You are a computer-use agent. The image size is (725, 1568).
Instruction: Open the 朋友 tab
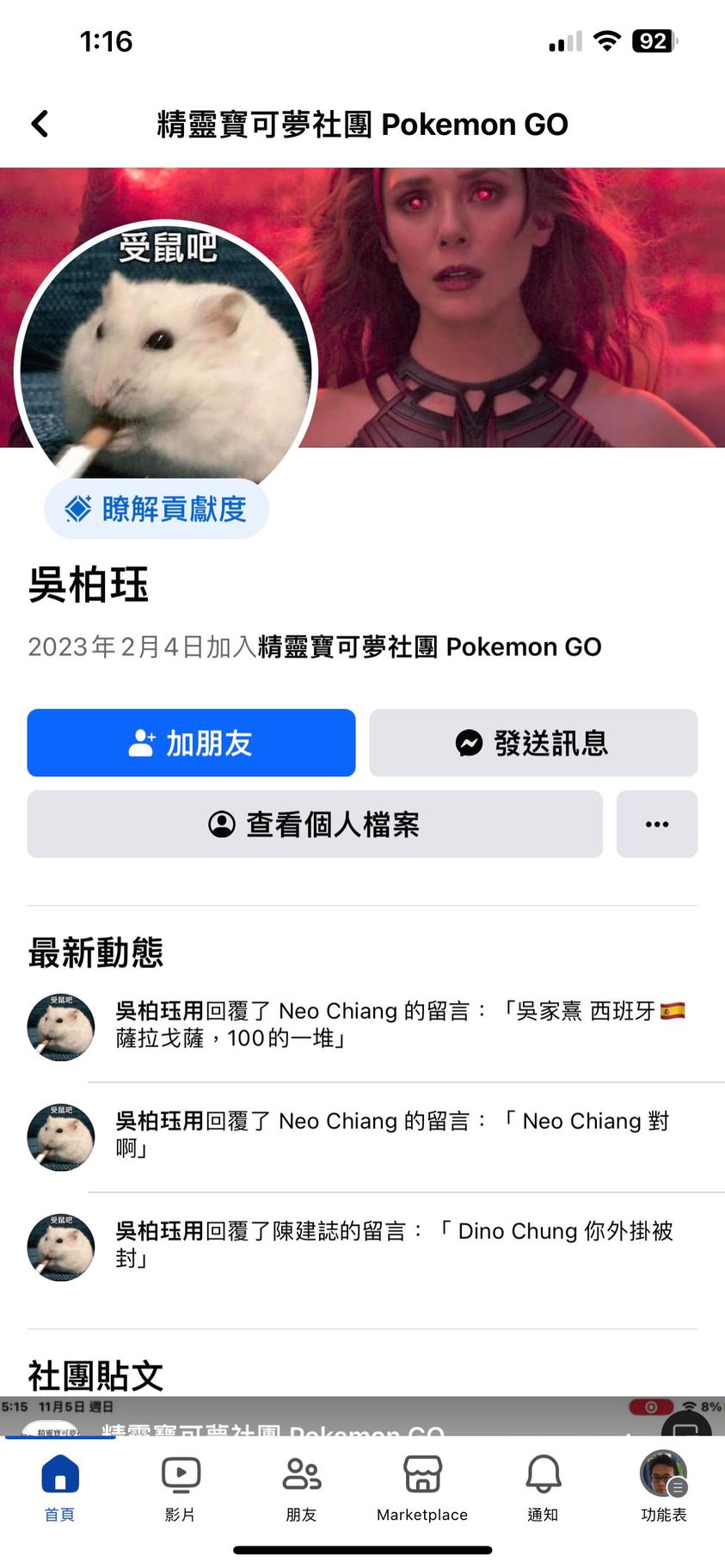tap(302, 1488)
